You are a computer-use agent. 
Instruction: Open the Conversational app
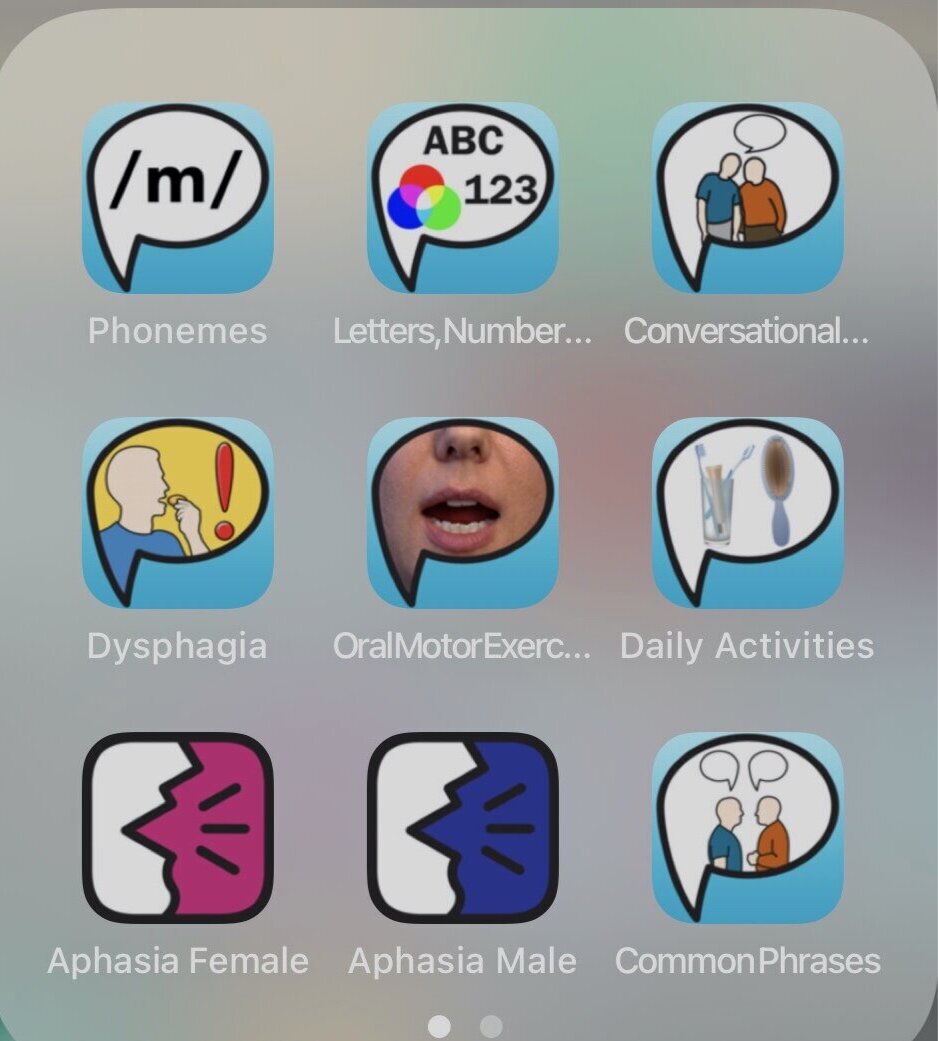coord(747,198)
